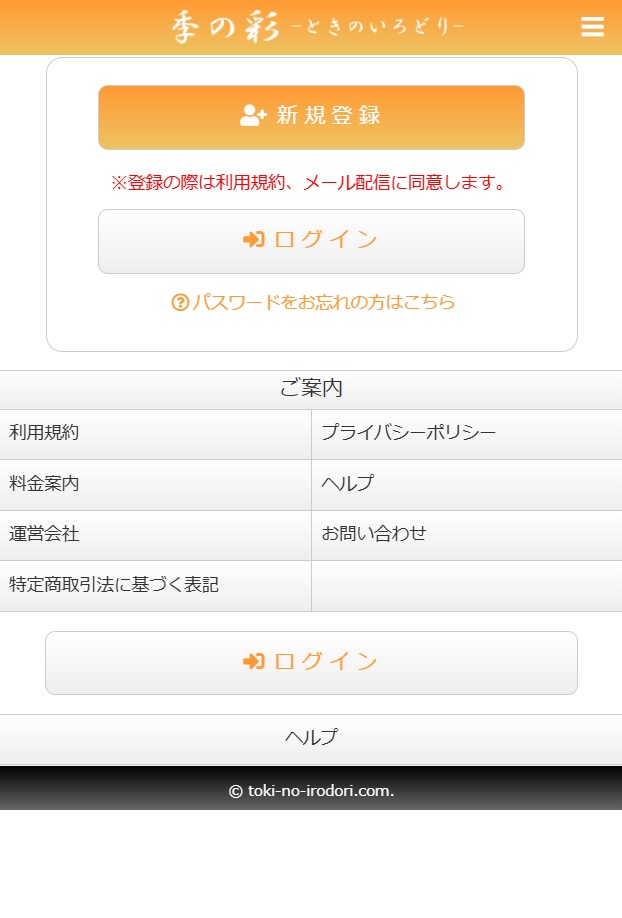
Task: Tap the 新規登録 sign-up button
Action: tap(311, 117)
